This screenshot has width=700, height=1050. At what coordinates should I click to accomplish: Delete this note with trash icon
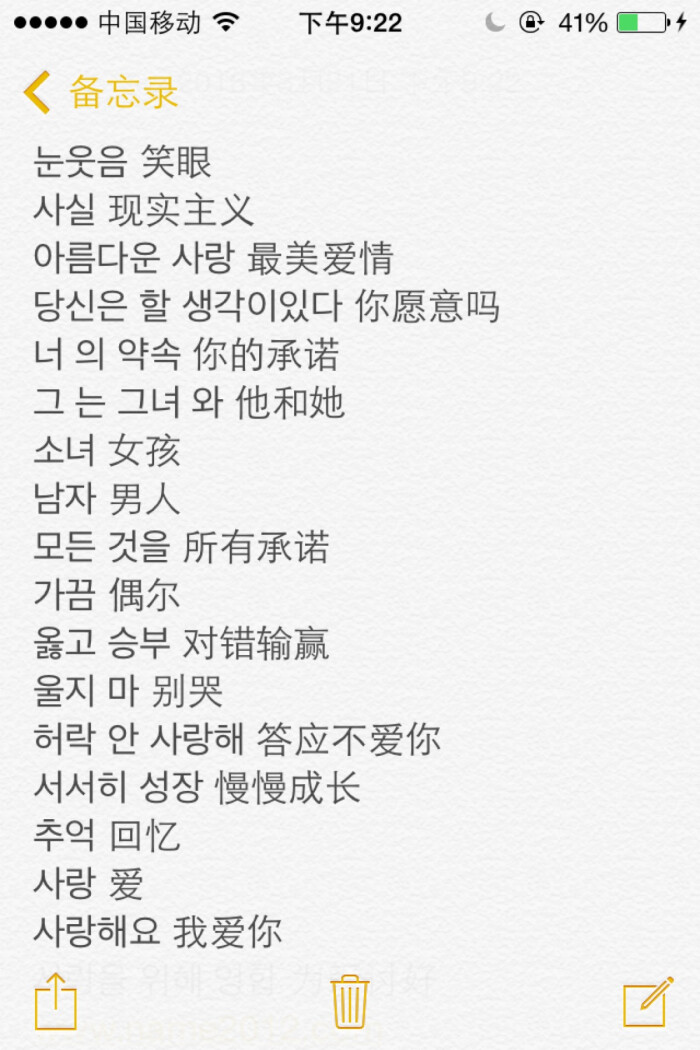(x=349, y=1000)
